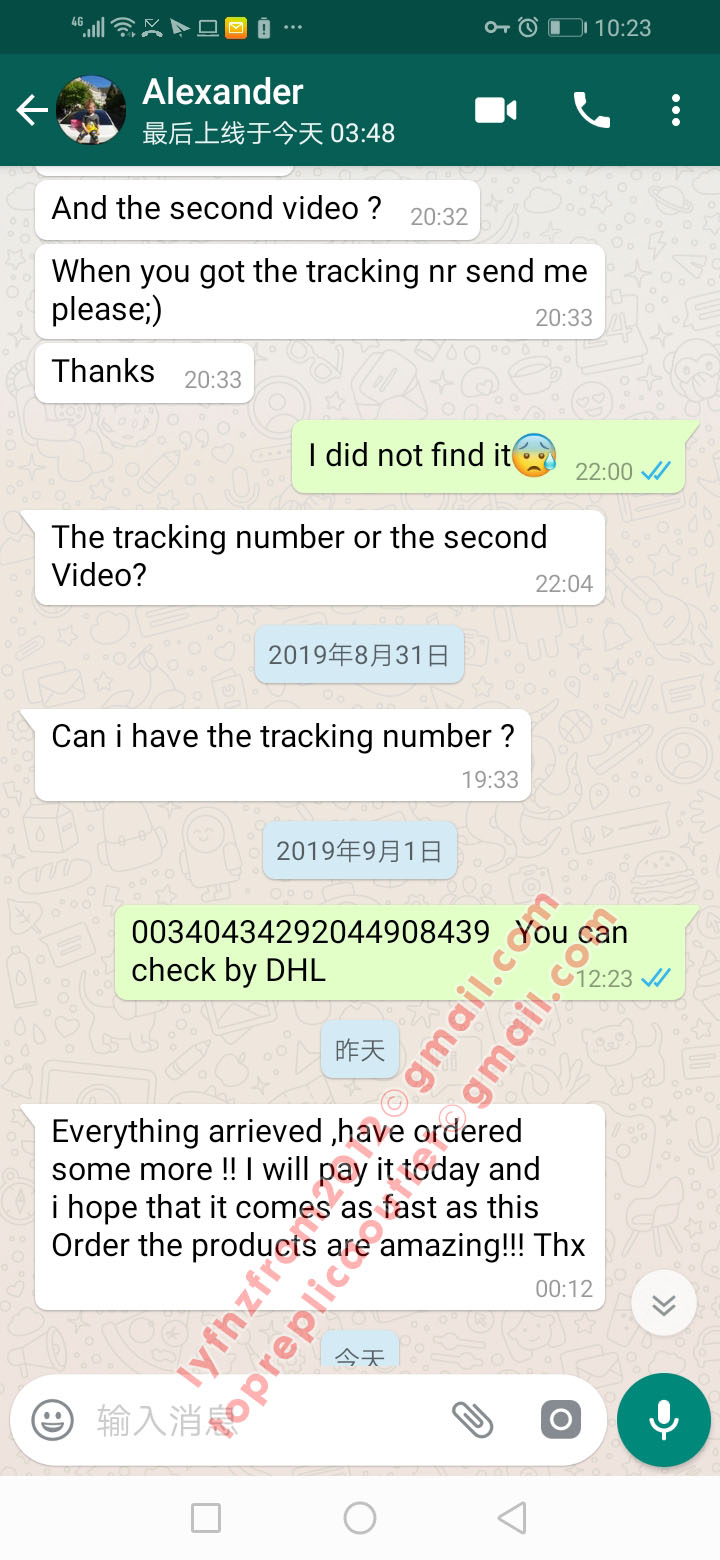720x1560 pixels.
Task: Open the camera from the input bar
Action: 561,1420
